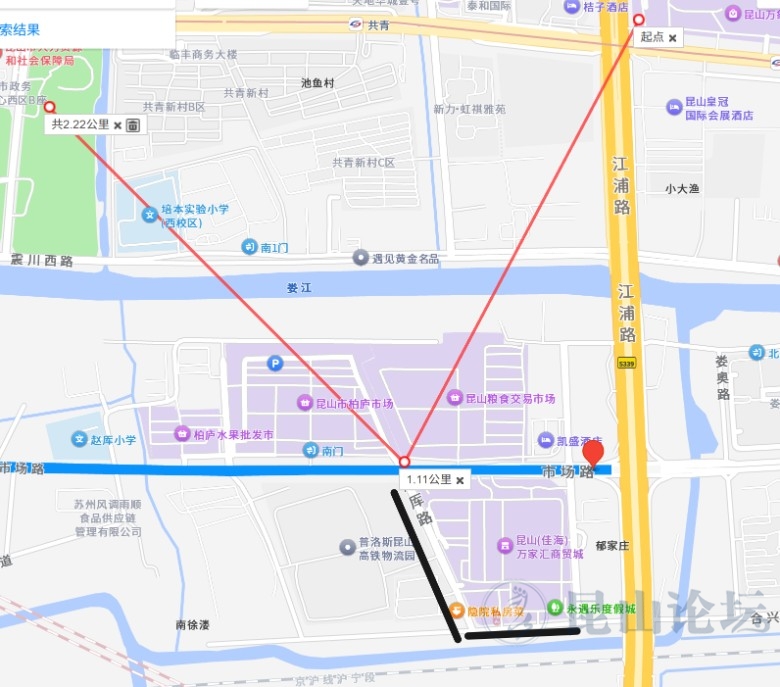Select the 柏庐水果批发市 shop marker
Screen dimensions: 780x687
tap(182, 433)
